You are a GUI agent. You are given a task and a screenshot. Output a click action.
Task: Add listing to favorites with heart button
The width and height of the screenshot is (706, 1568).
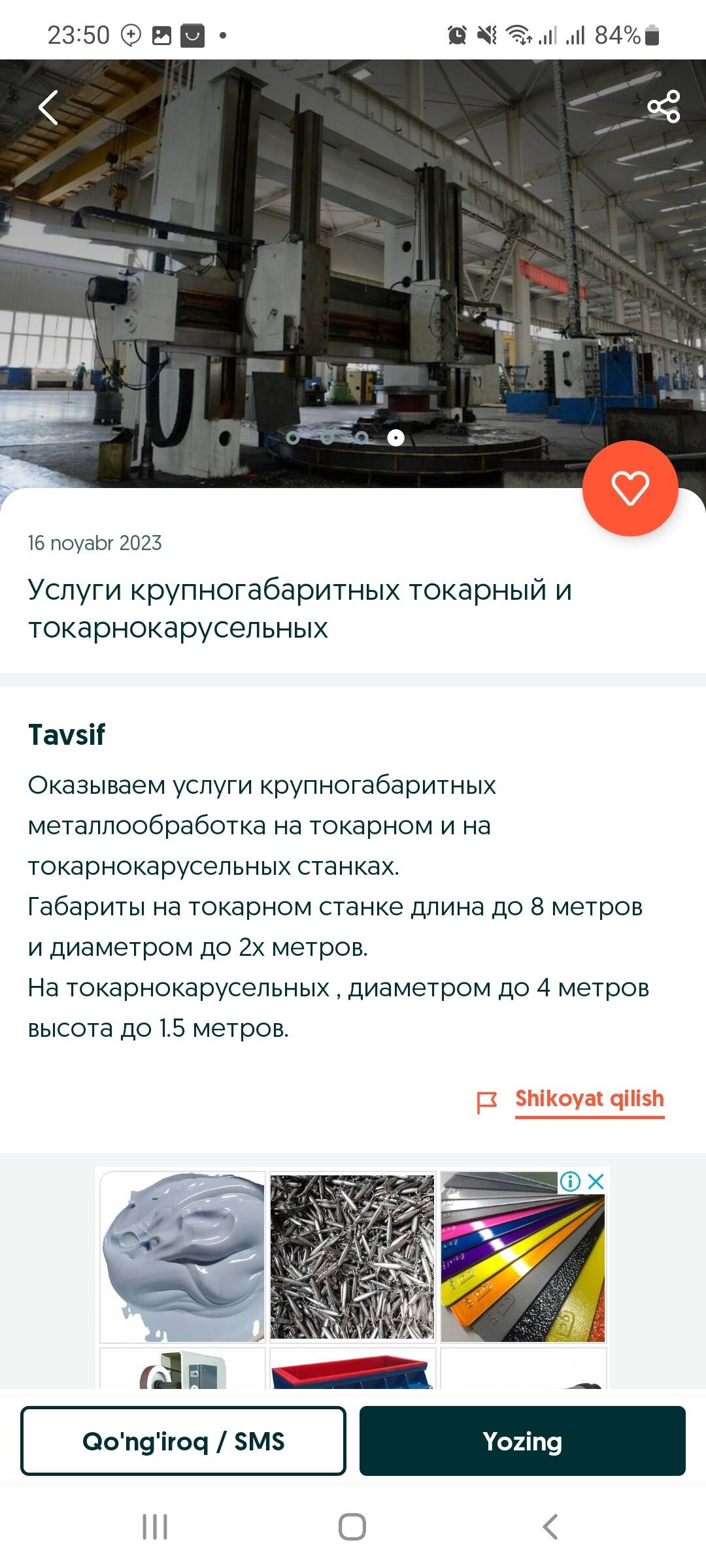click(630, 488)
